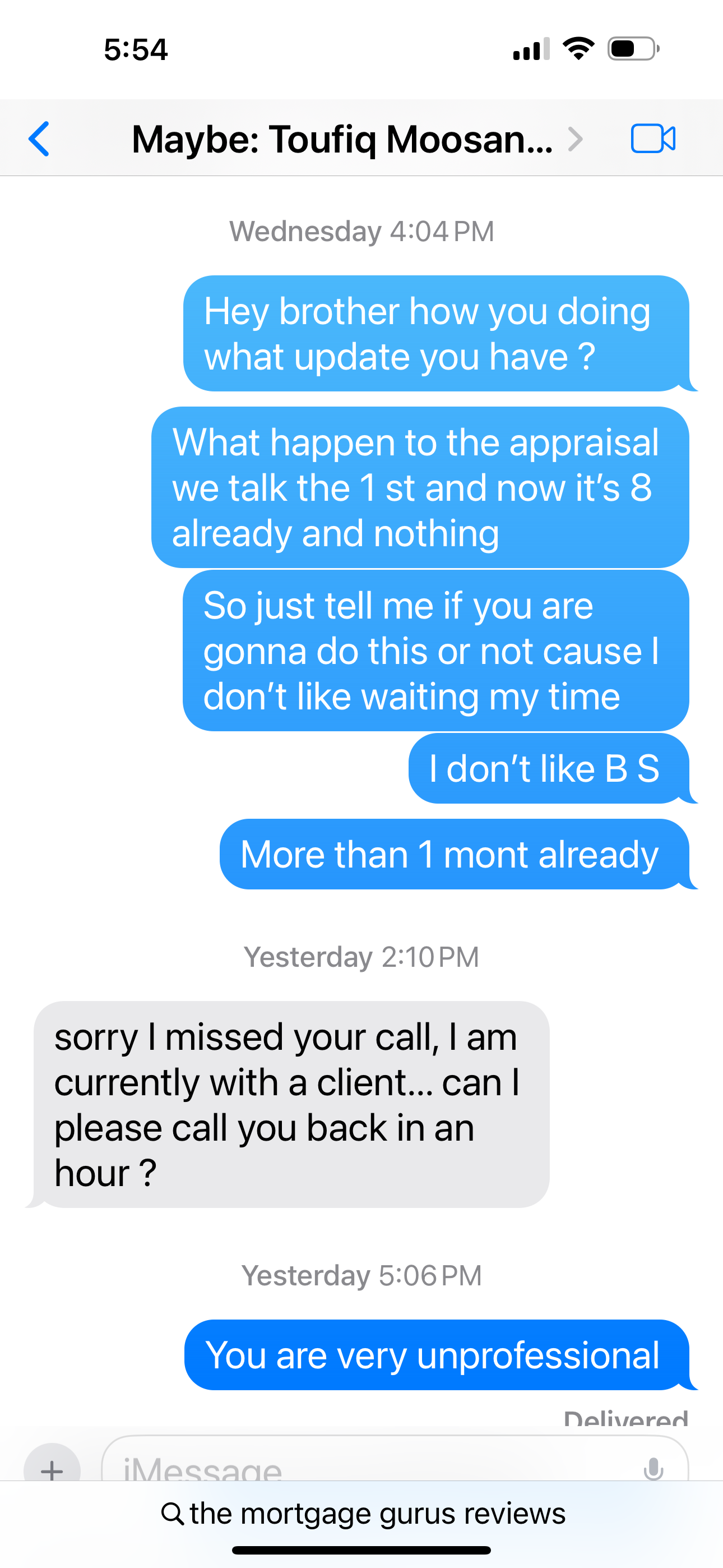
Task: Tap the microphone dictation icon
Action: coord(653,1468)
